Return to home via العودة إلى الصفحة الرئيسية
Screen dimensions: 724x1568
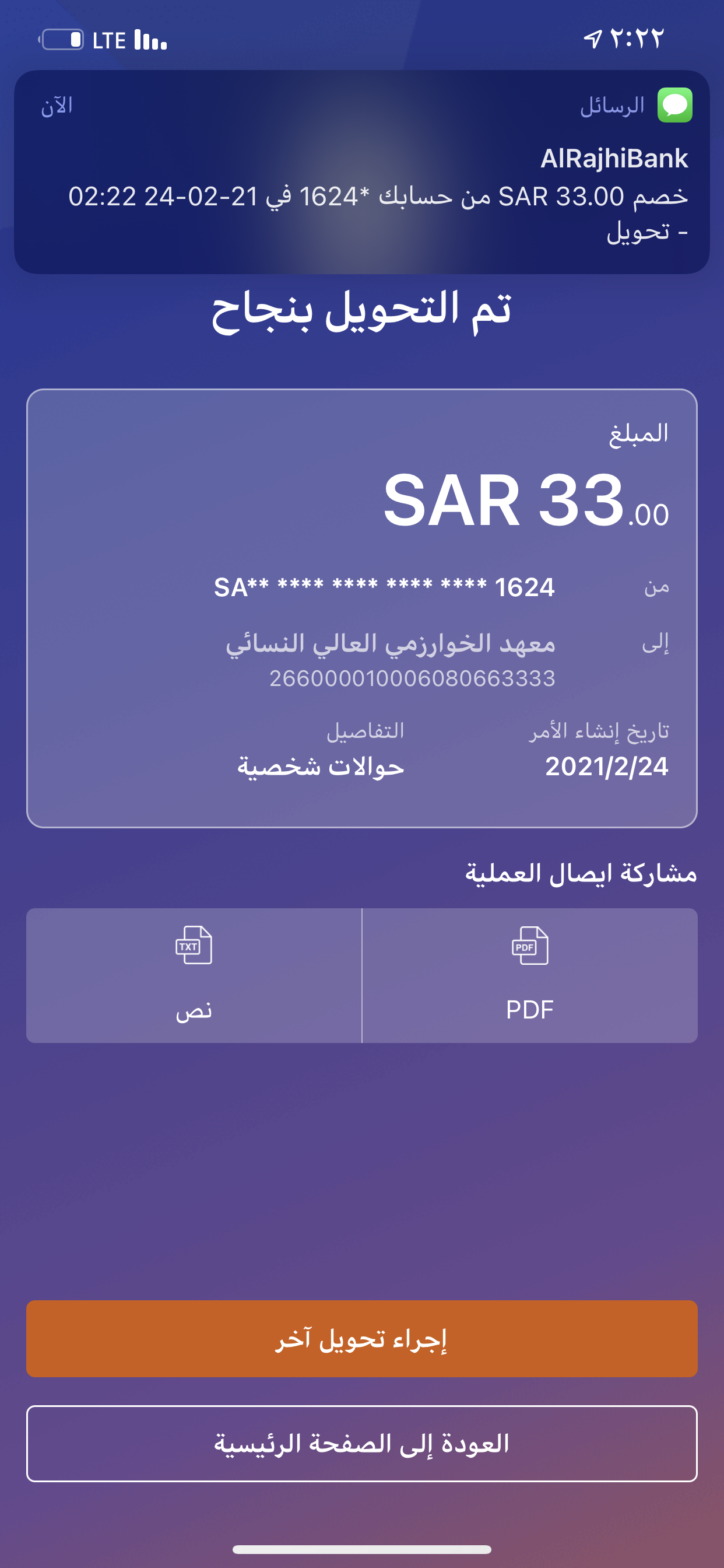362,1443
